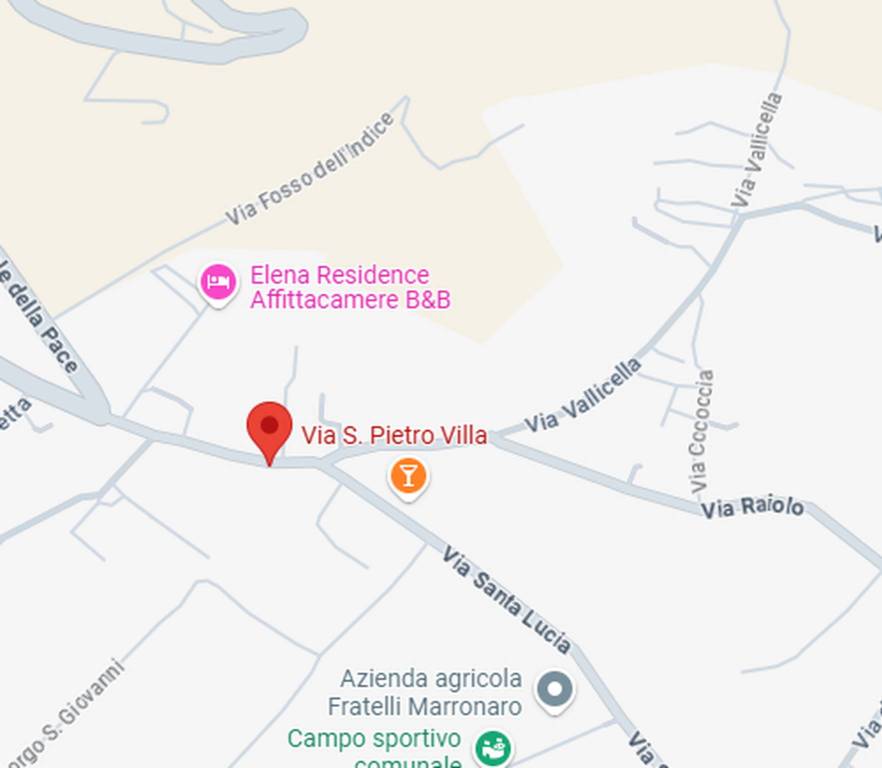Open Elena Residence Affittacamere B&B marker
Viewport: 882px width, 768px height.
point(218,282)
